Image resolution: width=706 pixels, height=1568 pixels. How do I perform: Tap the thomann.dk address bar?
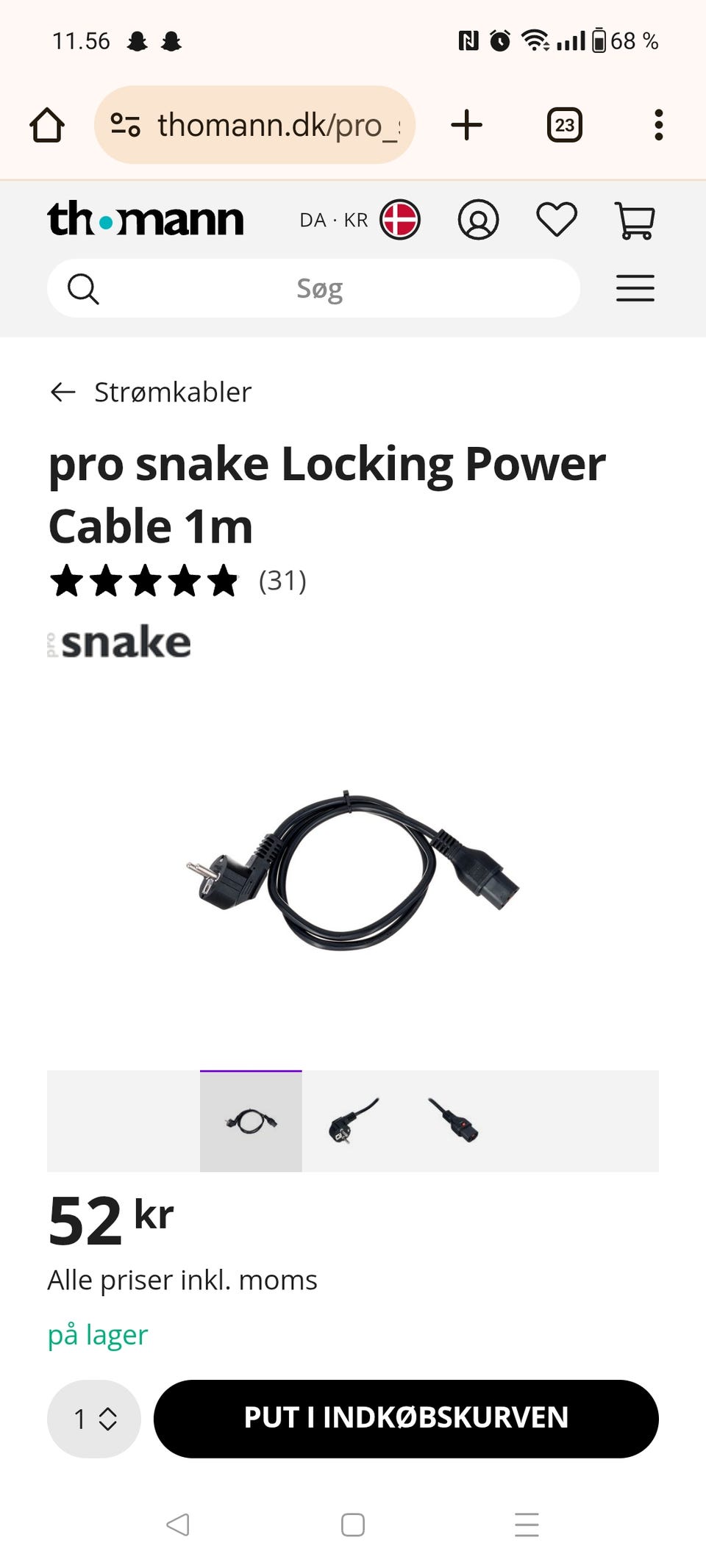point(254,125)
